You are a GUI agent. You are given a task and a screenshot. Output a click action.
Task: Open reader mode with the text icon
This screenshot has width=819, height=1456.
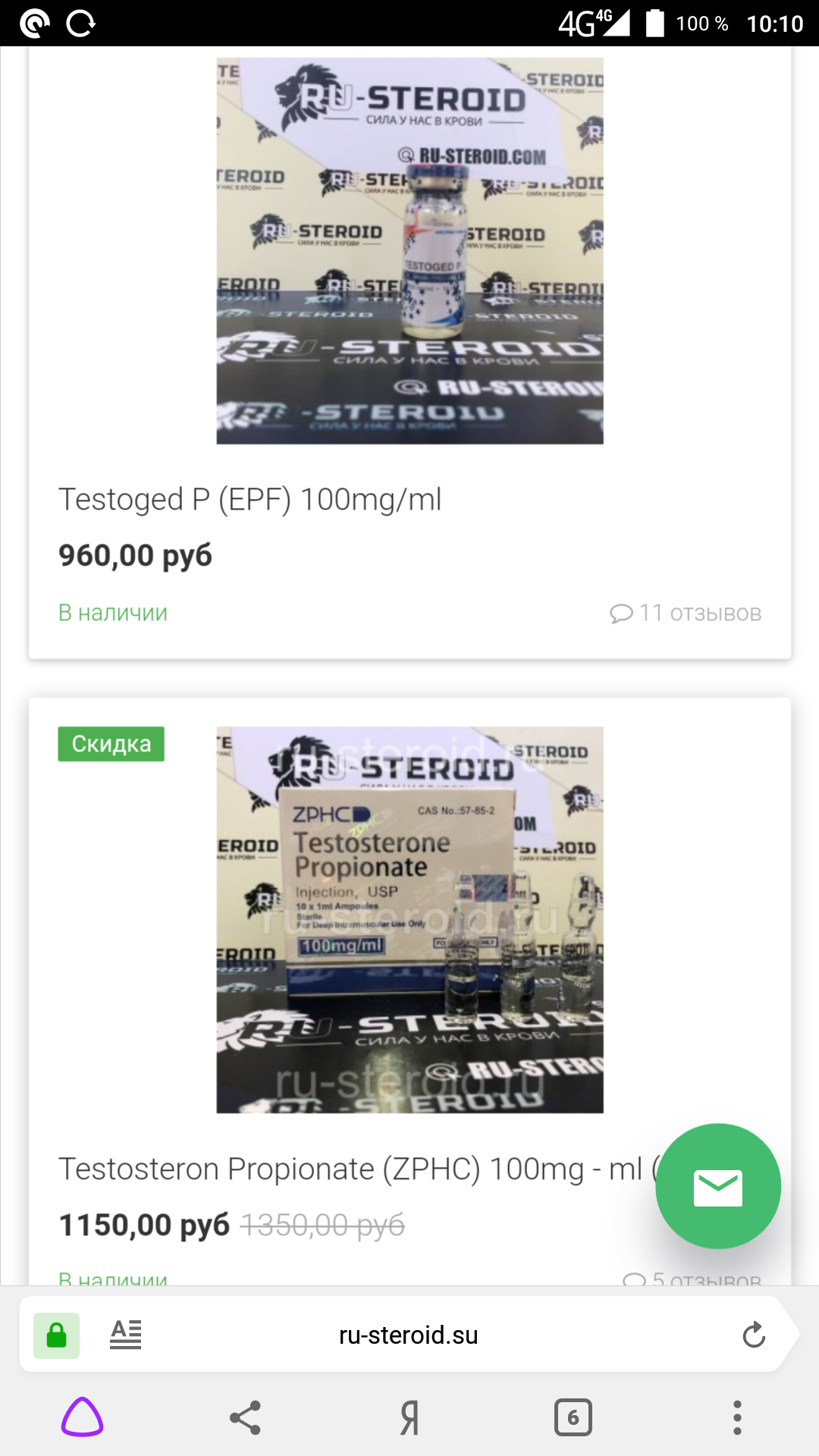[x=126, y=1335]
